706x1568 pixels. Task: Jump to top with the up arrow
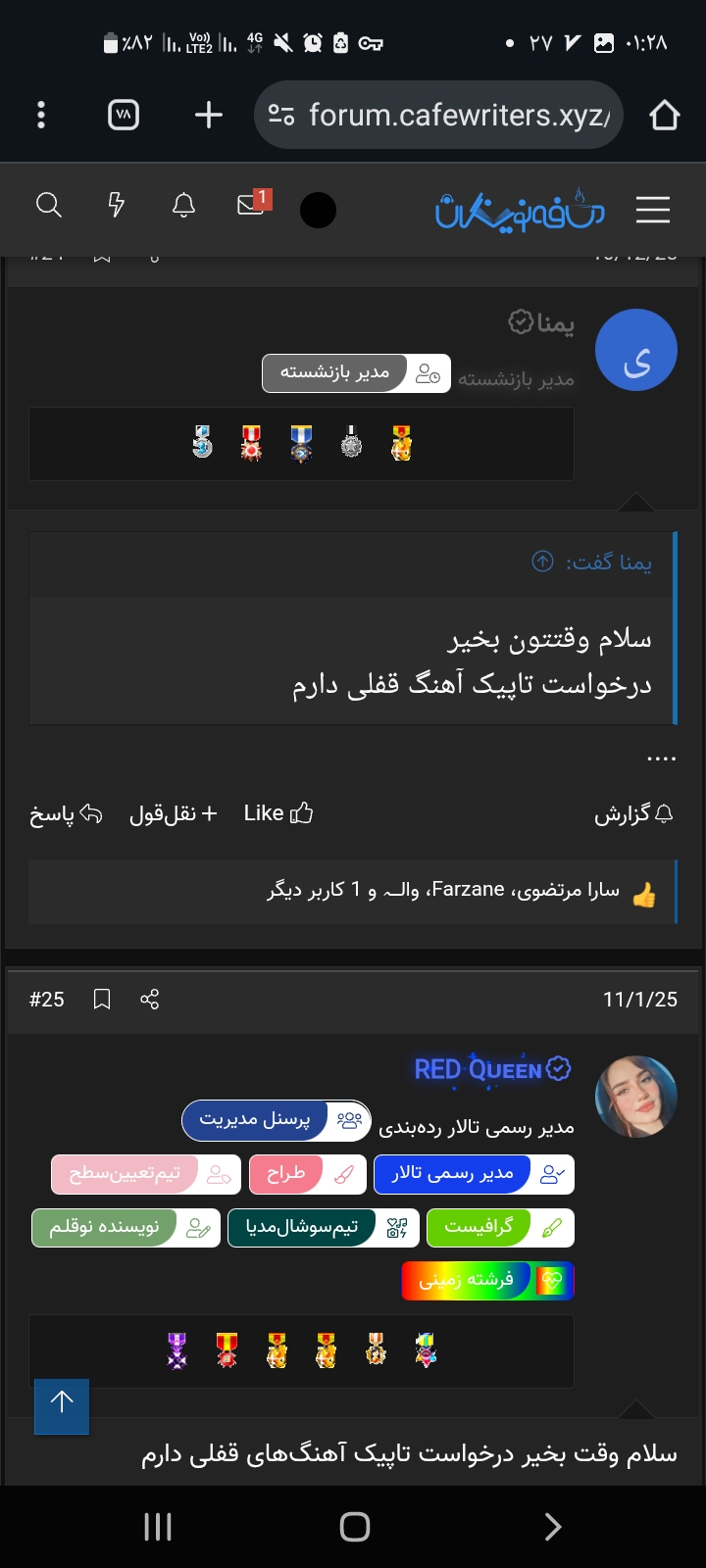[62, 1406]
